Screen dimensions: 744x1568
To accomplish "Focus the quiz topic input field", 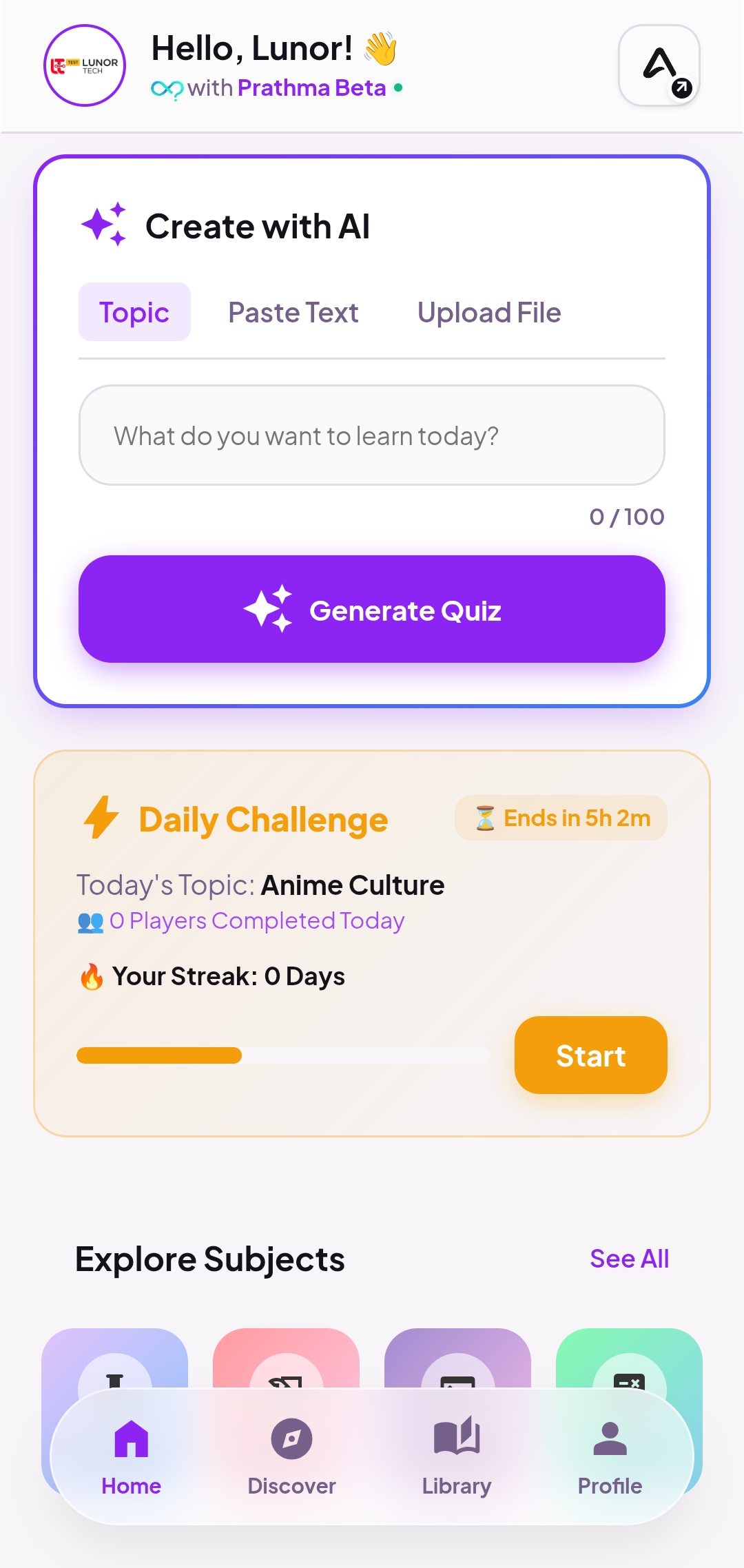I will (x=372, y=435).
